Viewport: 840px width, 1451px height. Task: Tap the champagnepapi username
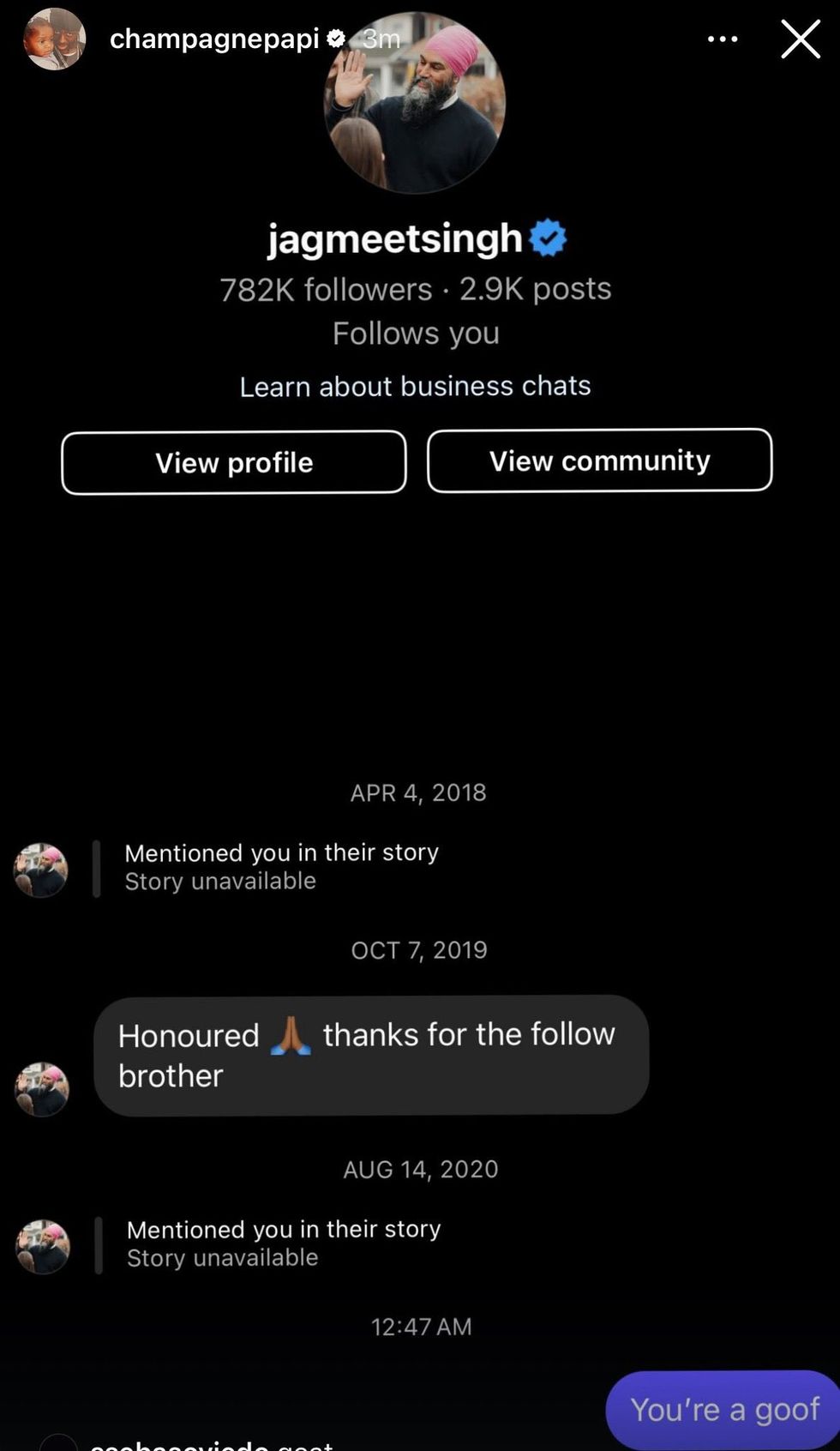pos(214,39)
